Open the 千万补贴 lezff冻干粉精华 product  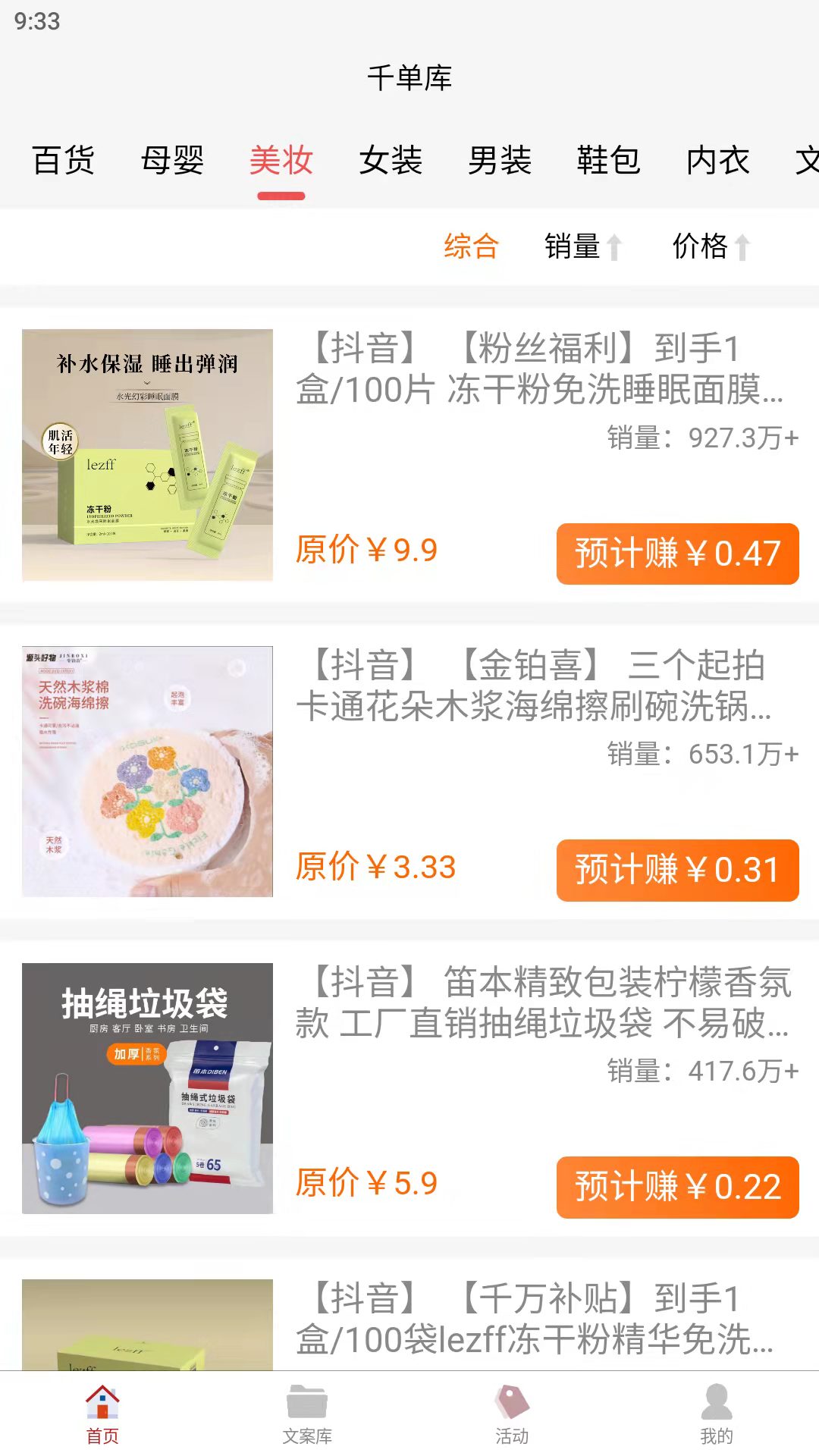[x=538, y=1319]
